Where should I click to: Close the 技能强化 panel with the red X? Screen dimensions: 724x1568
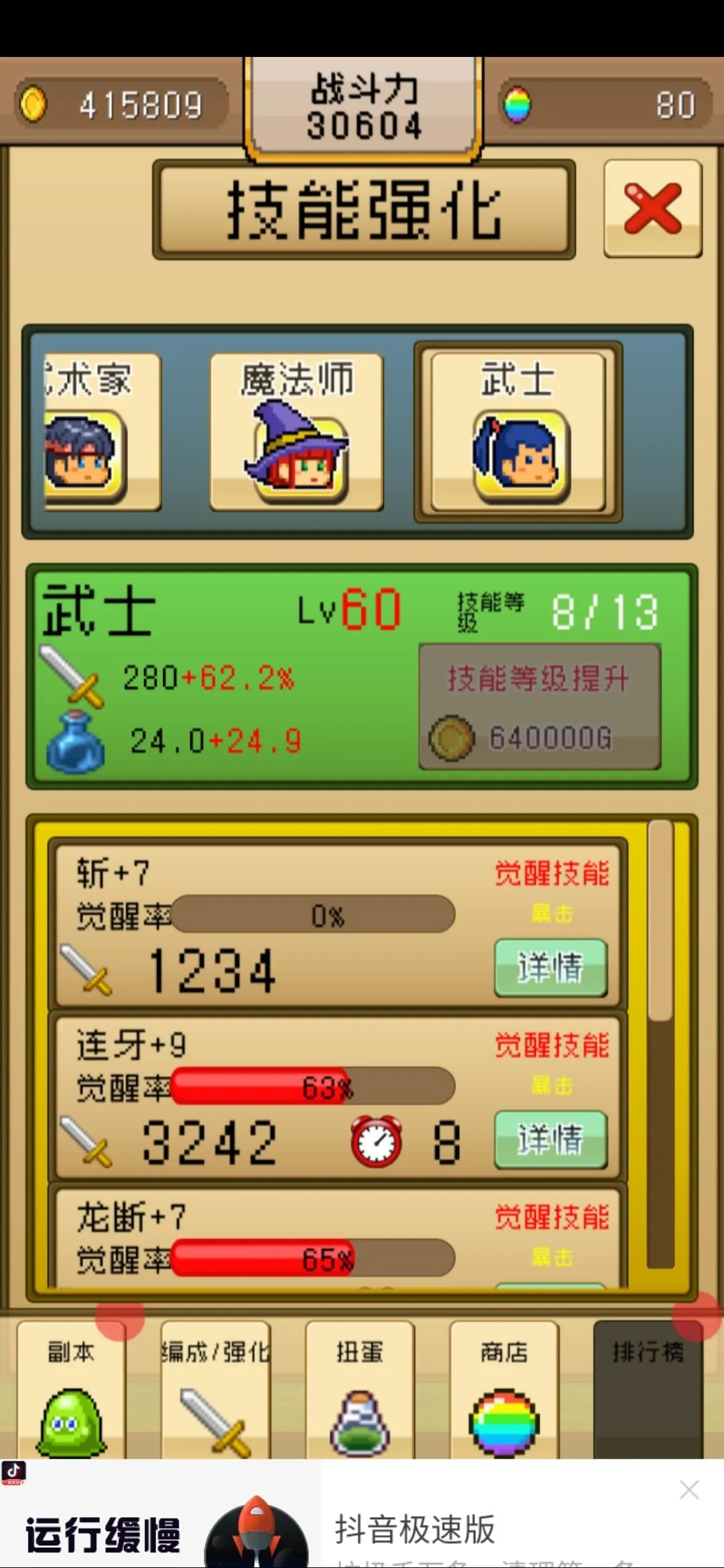pos(652,208)
